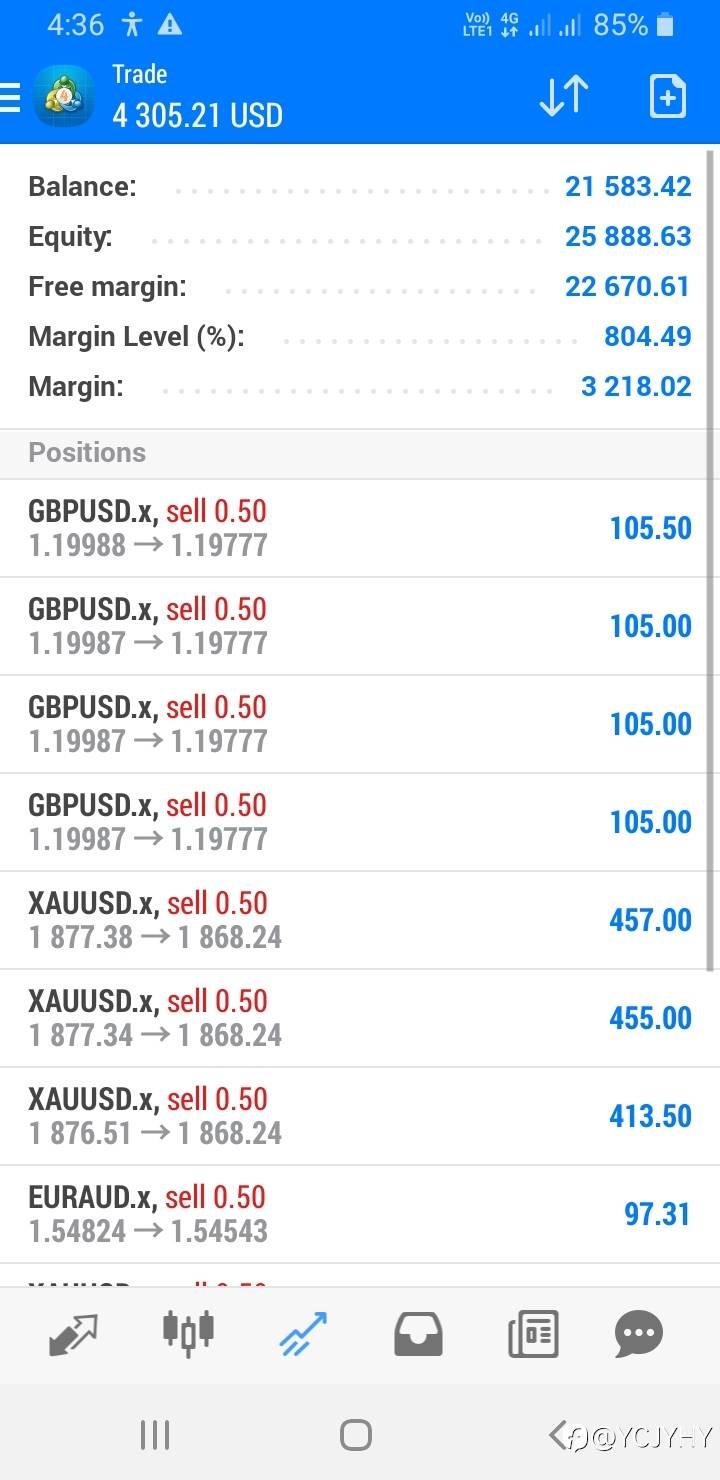Image resolution: width=720 pixels, height=1480 pixels.
Task: Switch to the Quotes tab
Action: pyautogui.click(x=74, y=1334)
